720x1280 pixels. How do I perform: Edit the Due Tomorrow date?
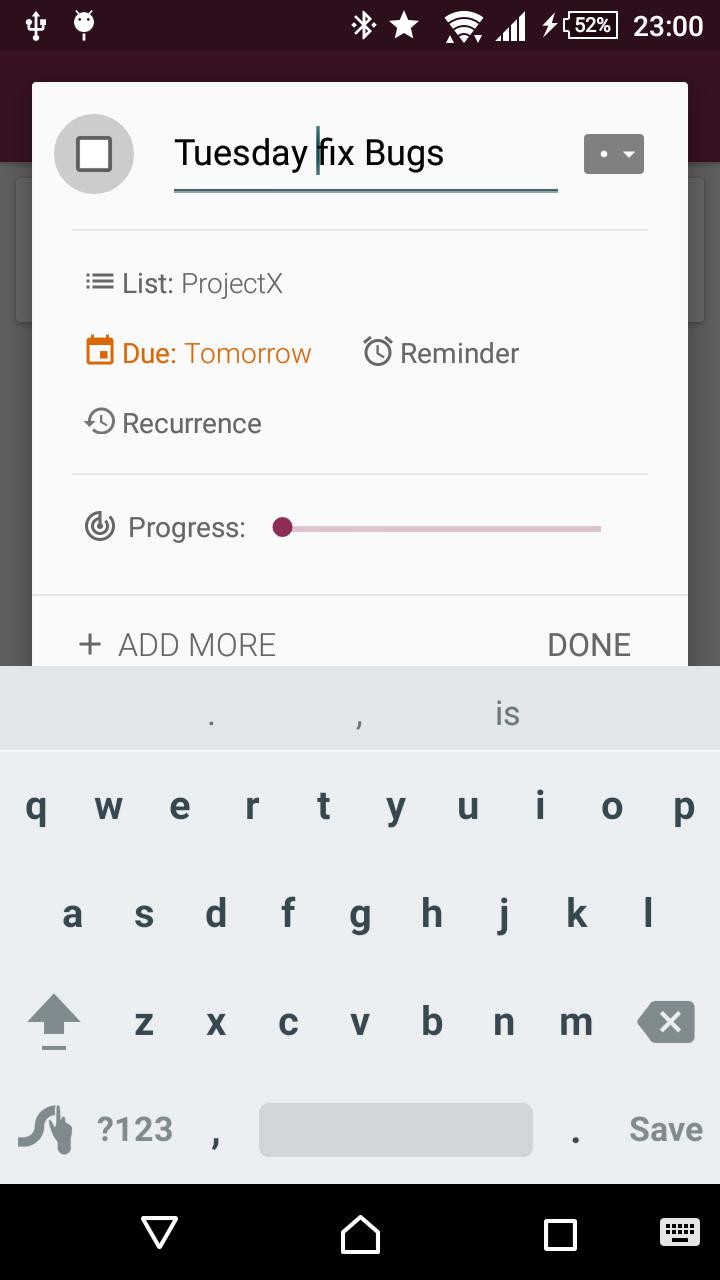(199, 353)
